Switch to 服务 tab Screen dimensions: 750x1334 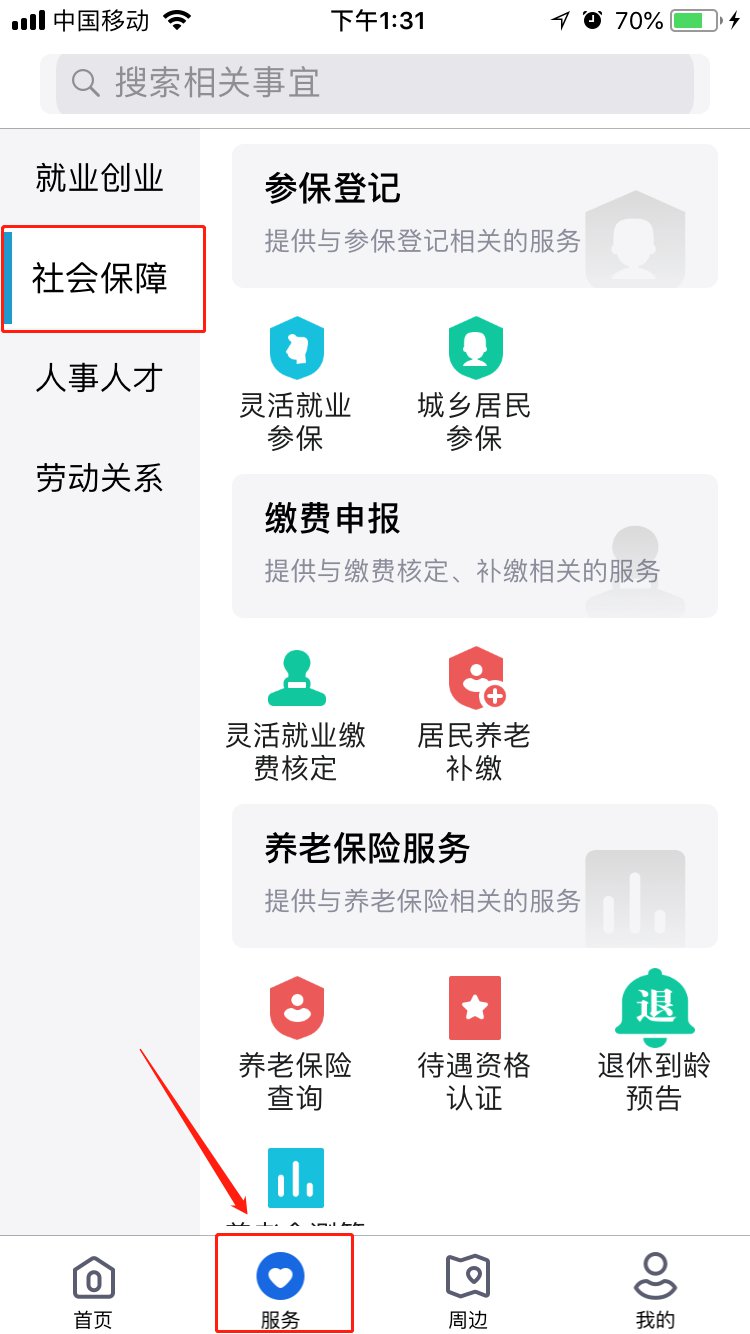(281, 1291)
